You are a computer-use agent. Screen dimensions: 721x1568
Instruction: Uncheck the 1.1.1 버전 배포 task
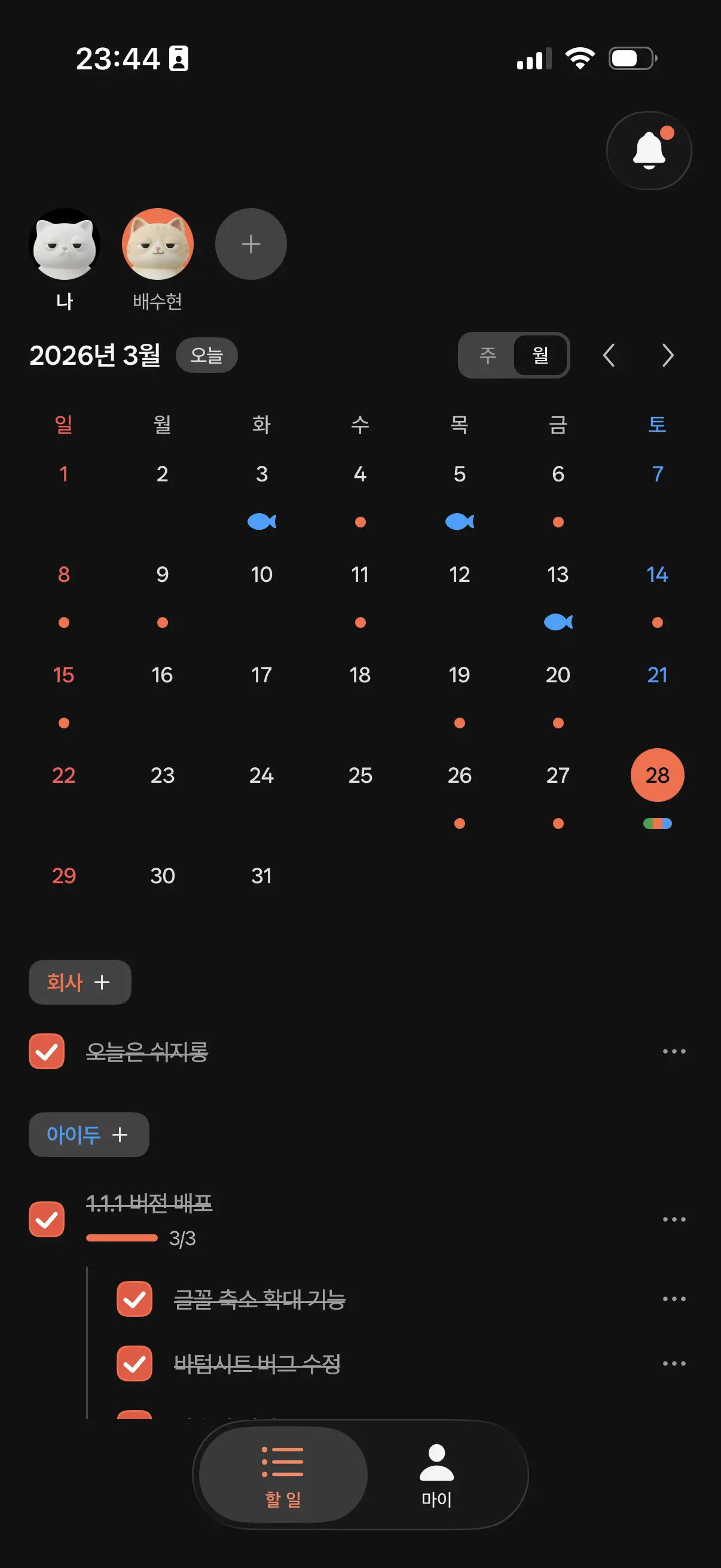coord(46,1219)
